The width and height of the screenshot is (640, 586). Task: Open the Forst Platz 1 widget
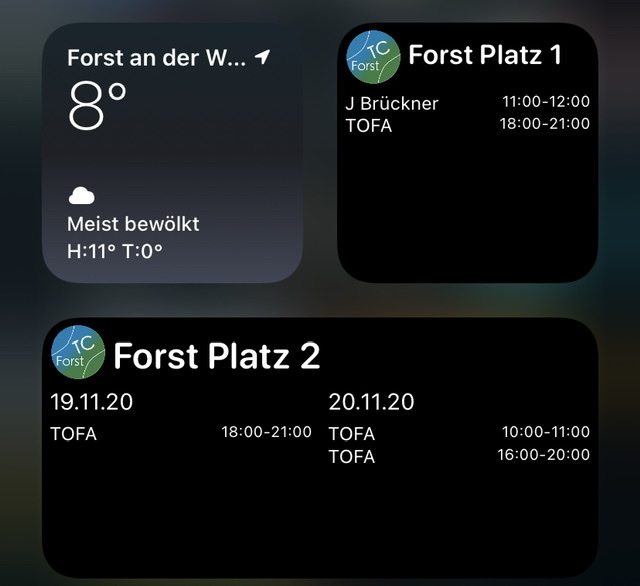coord(468,153)
